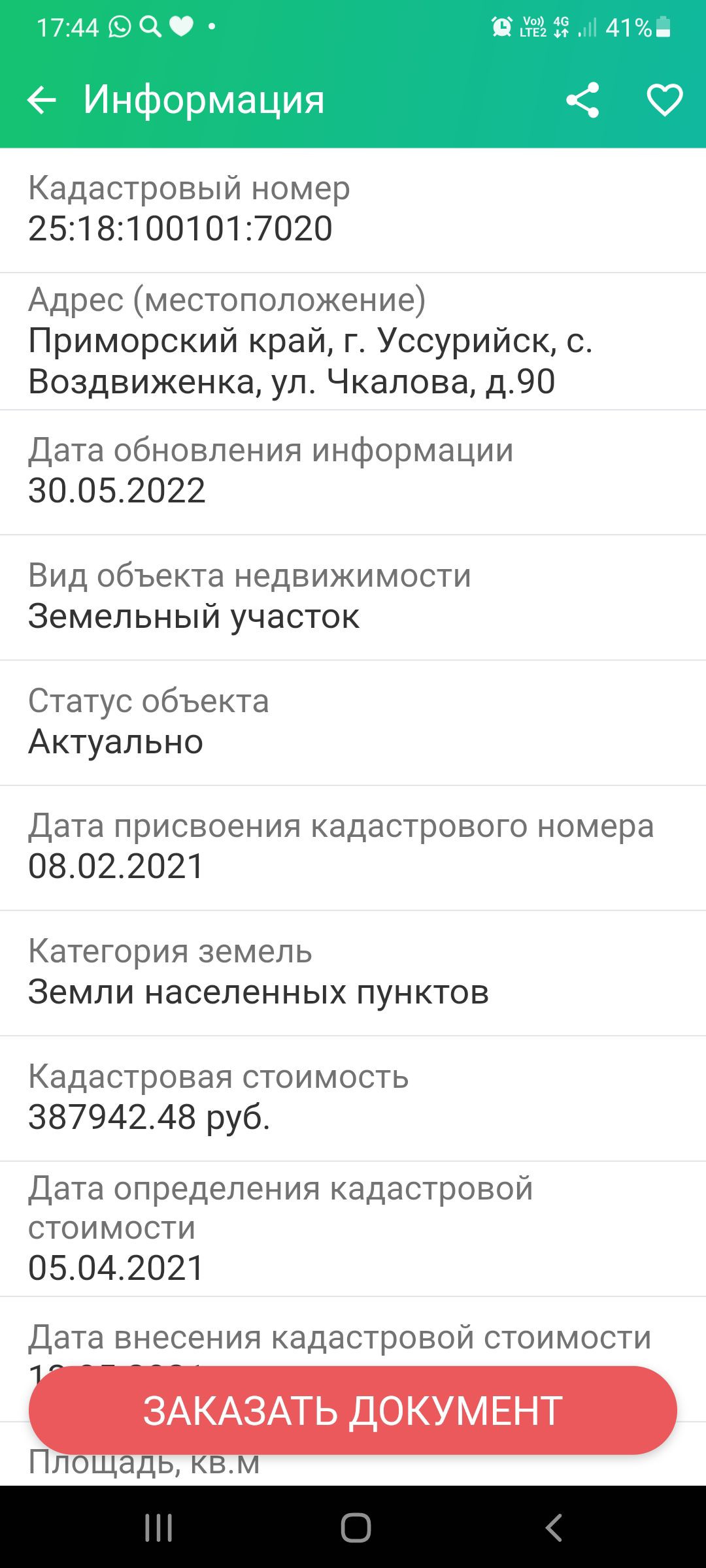Go back using the app bar arrow
This screenshot has height=1568, width=706.
tap(42, 100)
